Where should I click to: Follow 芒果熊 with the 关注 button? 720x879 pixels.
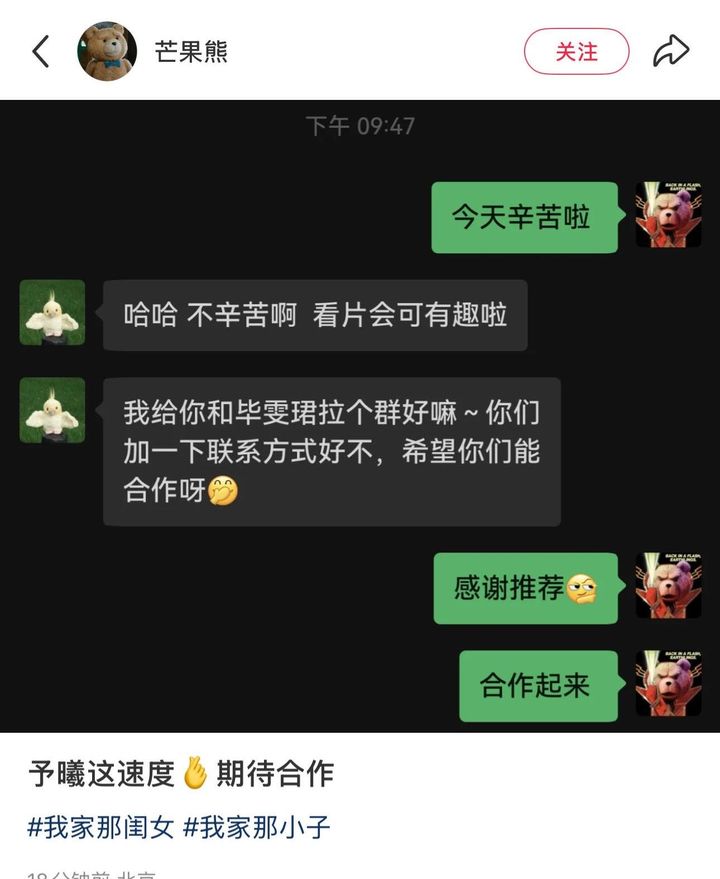pos(576,51)
